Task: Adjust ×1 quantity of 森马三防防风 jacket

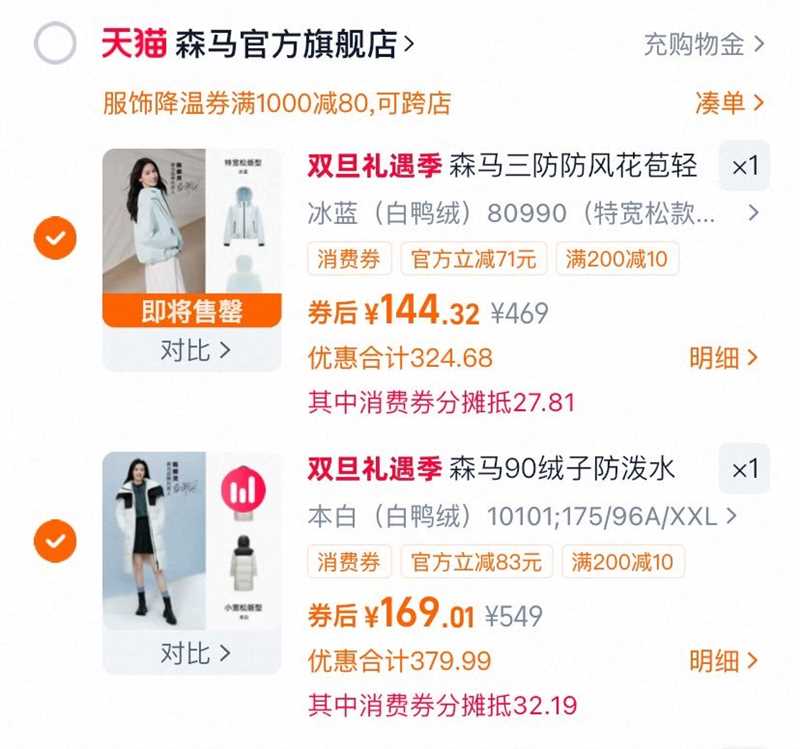Action: pos(744,166)
